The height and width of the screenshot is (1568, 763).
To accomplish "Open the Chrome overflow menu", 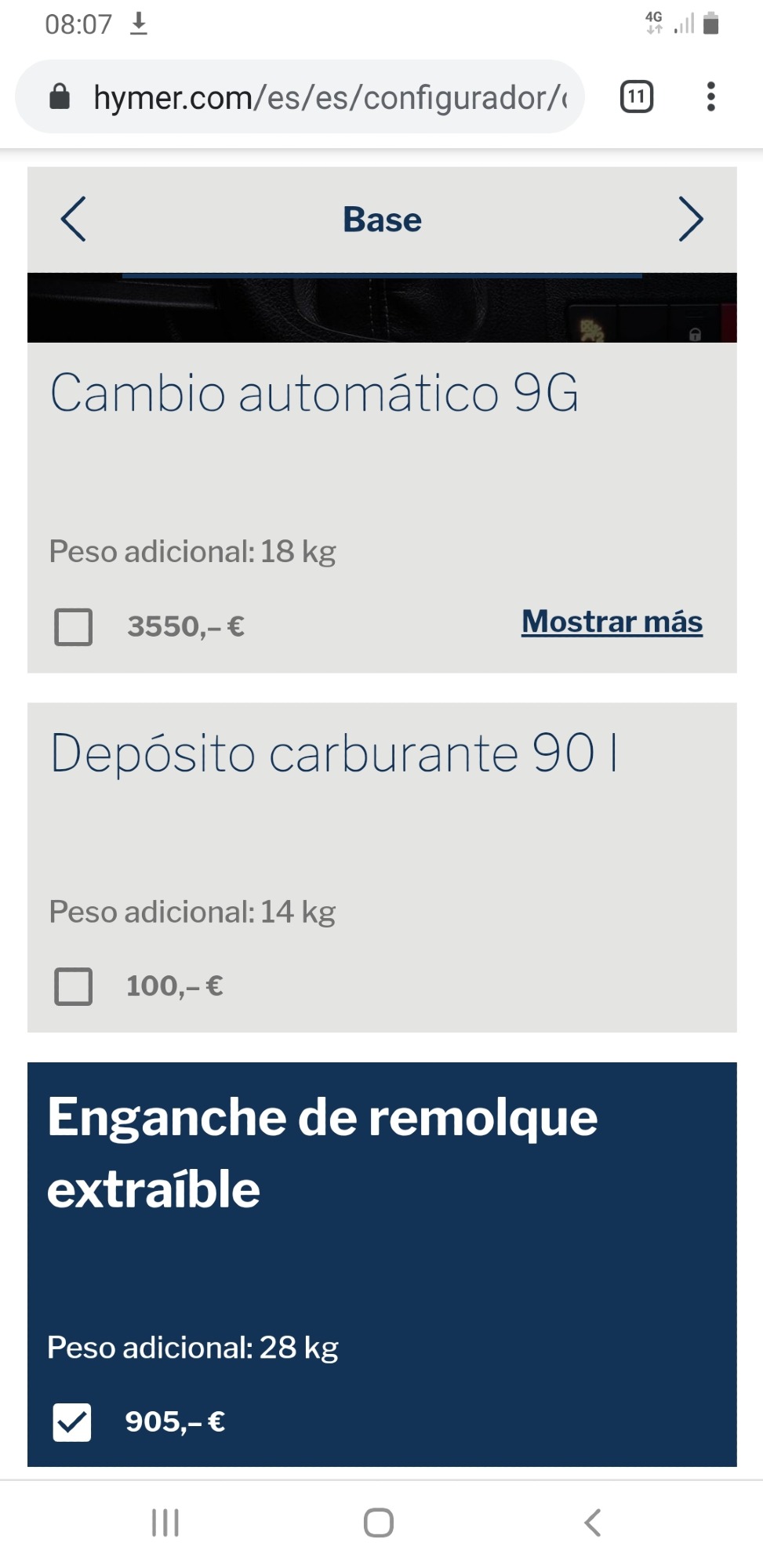I will tap(710, 97).
